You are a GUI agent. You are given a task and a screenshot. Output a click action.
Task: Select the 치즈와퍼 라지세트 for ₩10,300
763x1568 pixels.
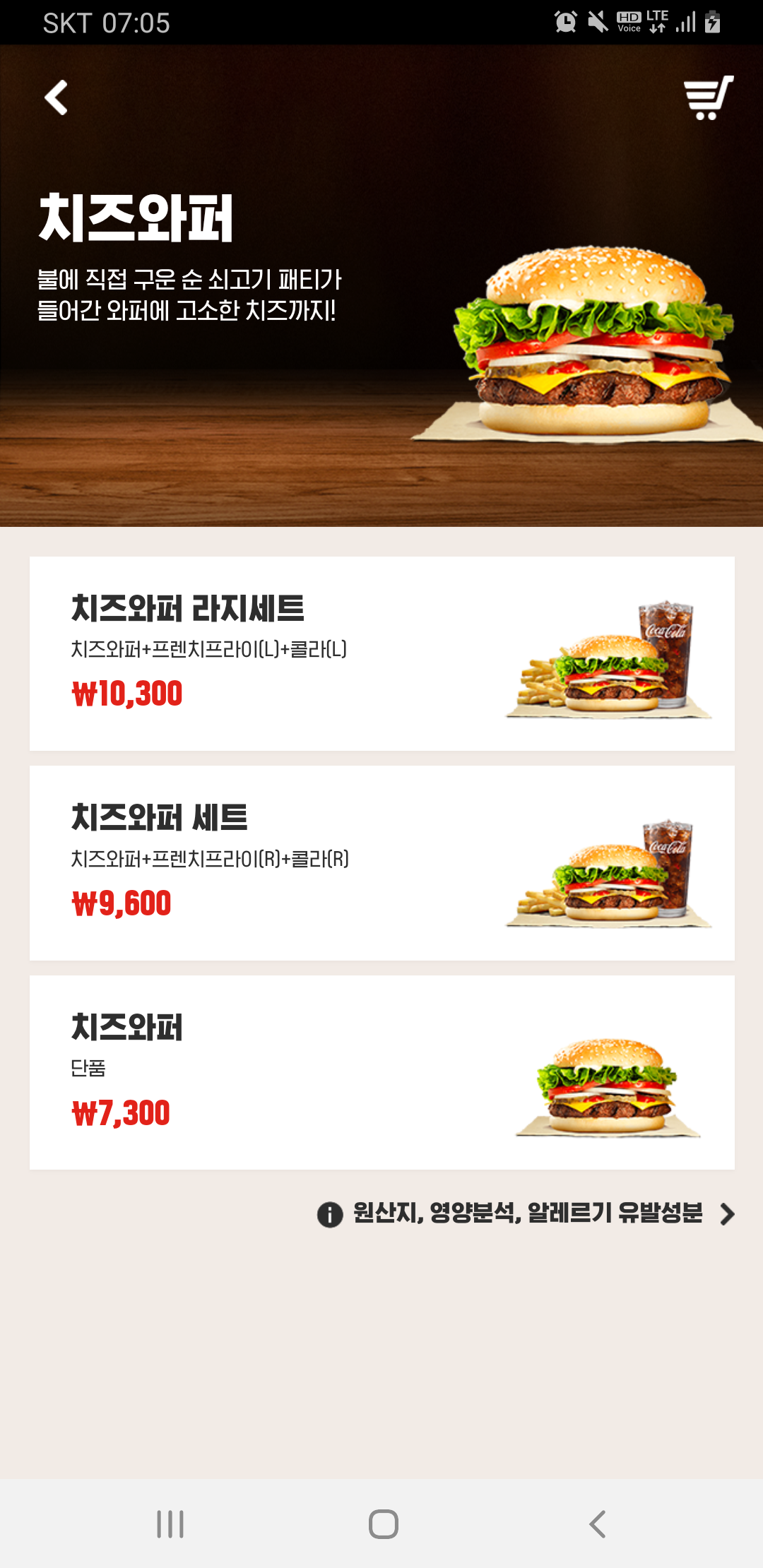click(381, 653)
